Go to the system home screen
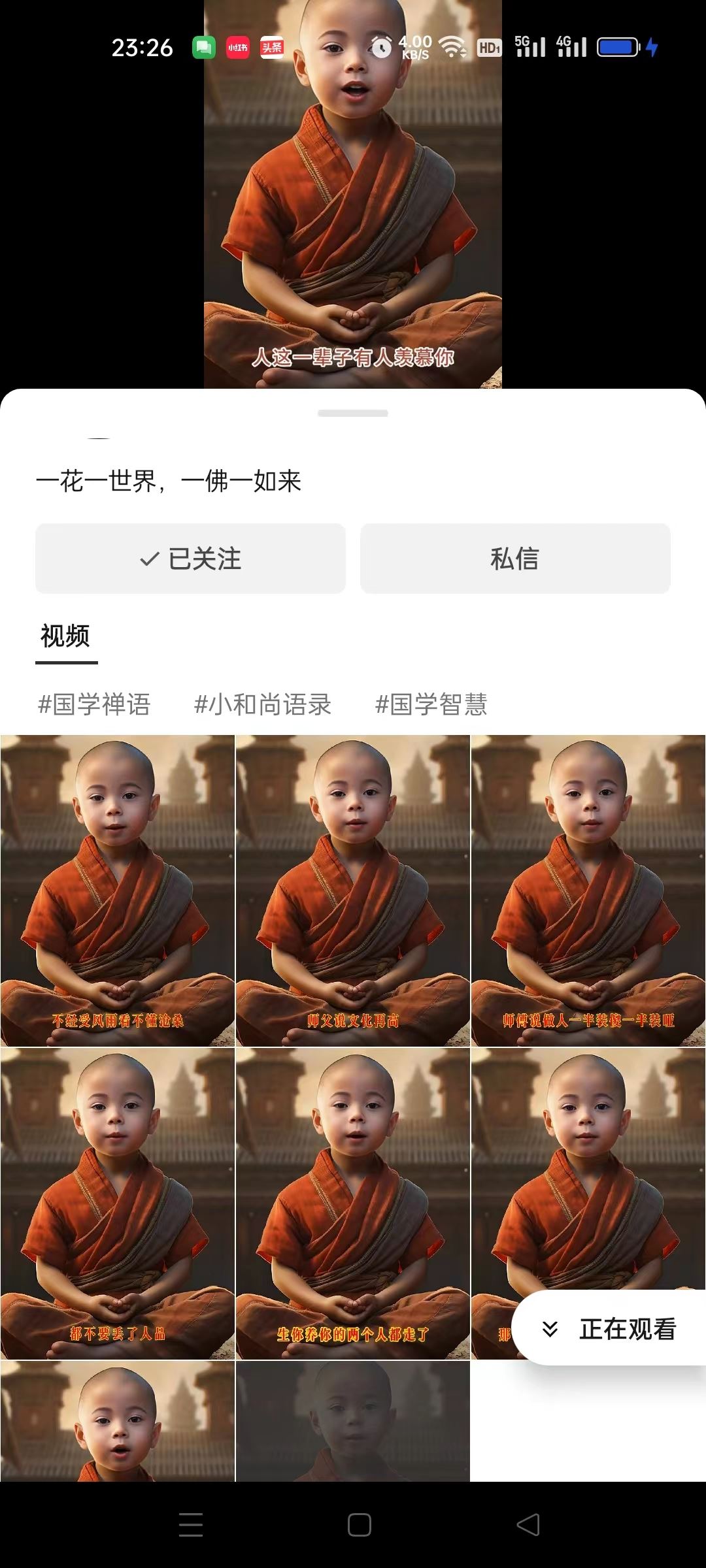706x1568 pixels. click(x=360, y=1525)
